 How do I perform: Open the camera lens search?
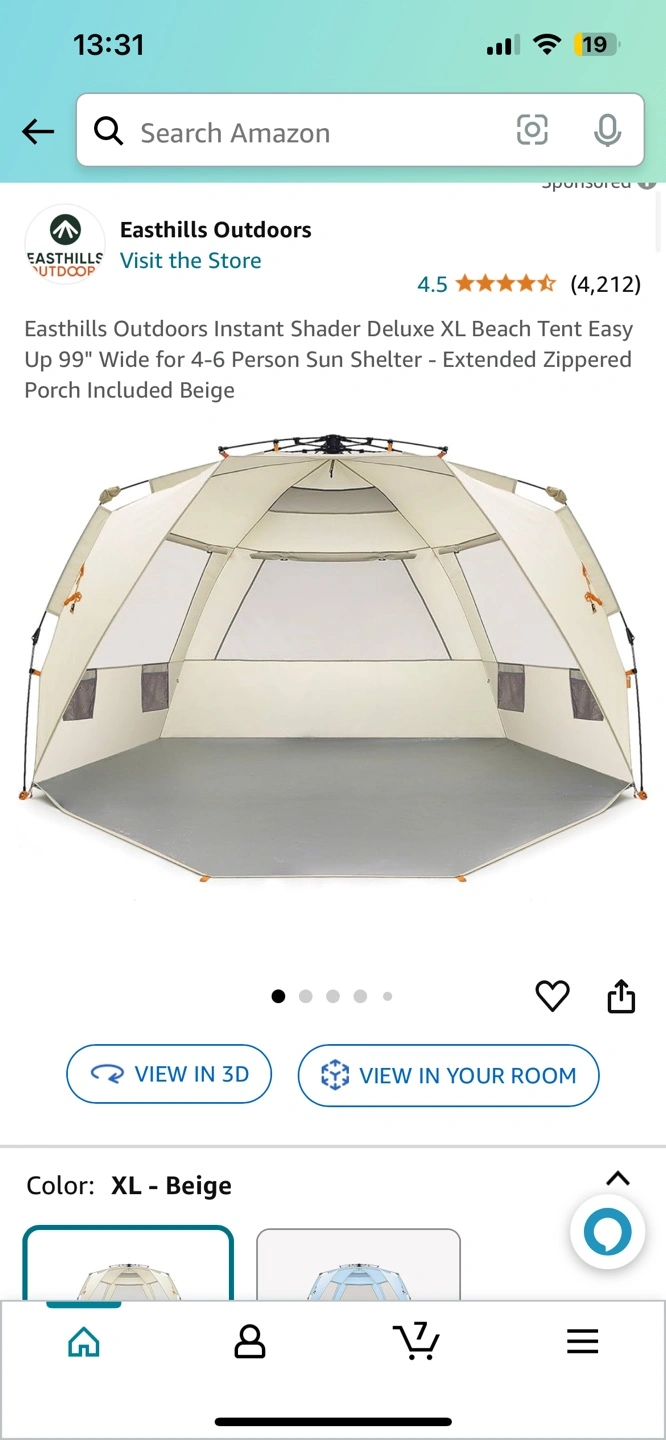pyautogui.click(x=532, y=130)
